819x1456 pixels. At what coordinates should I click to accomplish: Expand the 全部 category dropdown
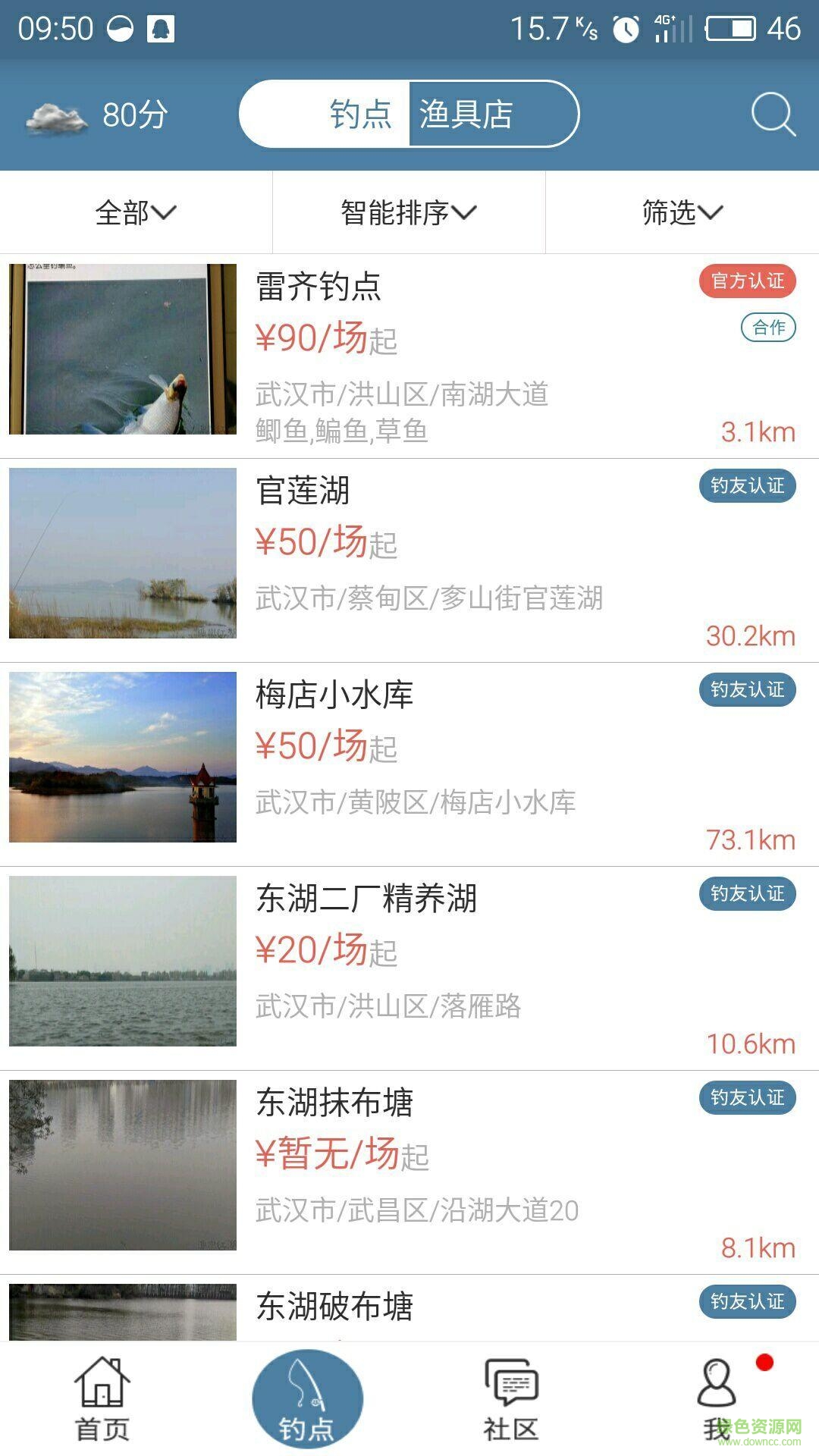pos(136,212)
